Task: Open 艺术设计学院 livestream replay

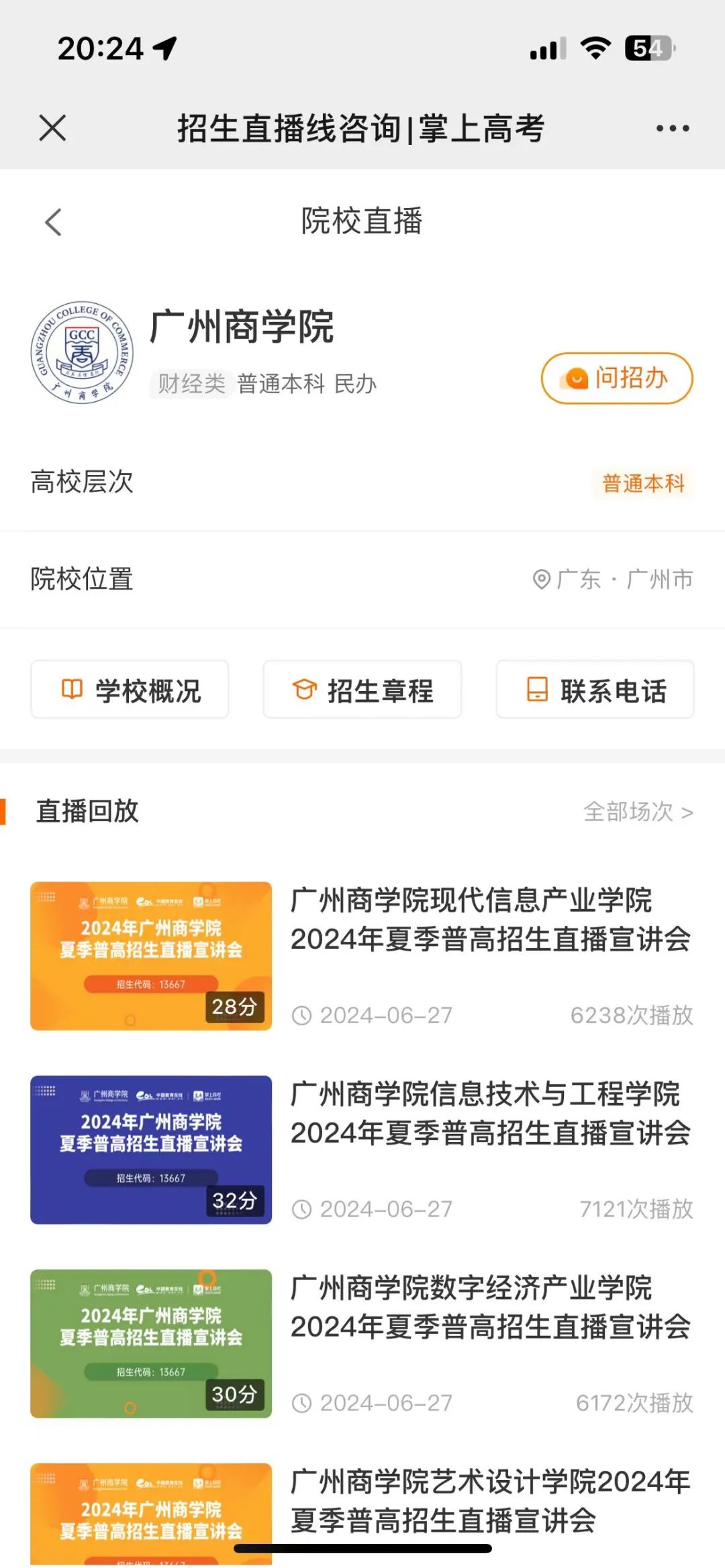Action: click(x=151, y=1514)
